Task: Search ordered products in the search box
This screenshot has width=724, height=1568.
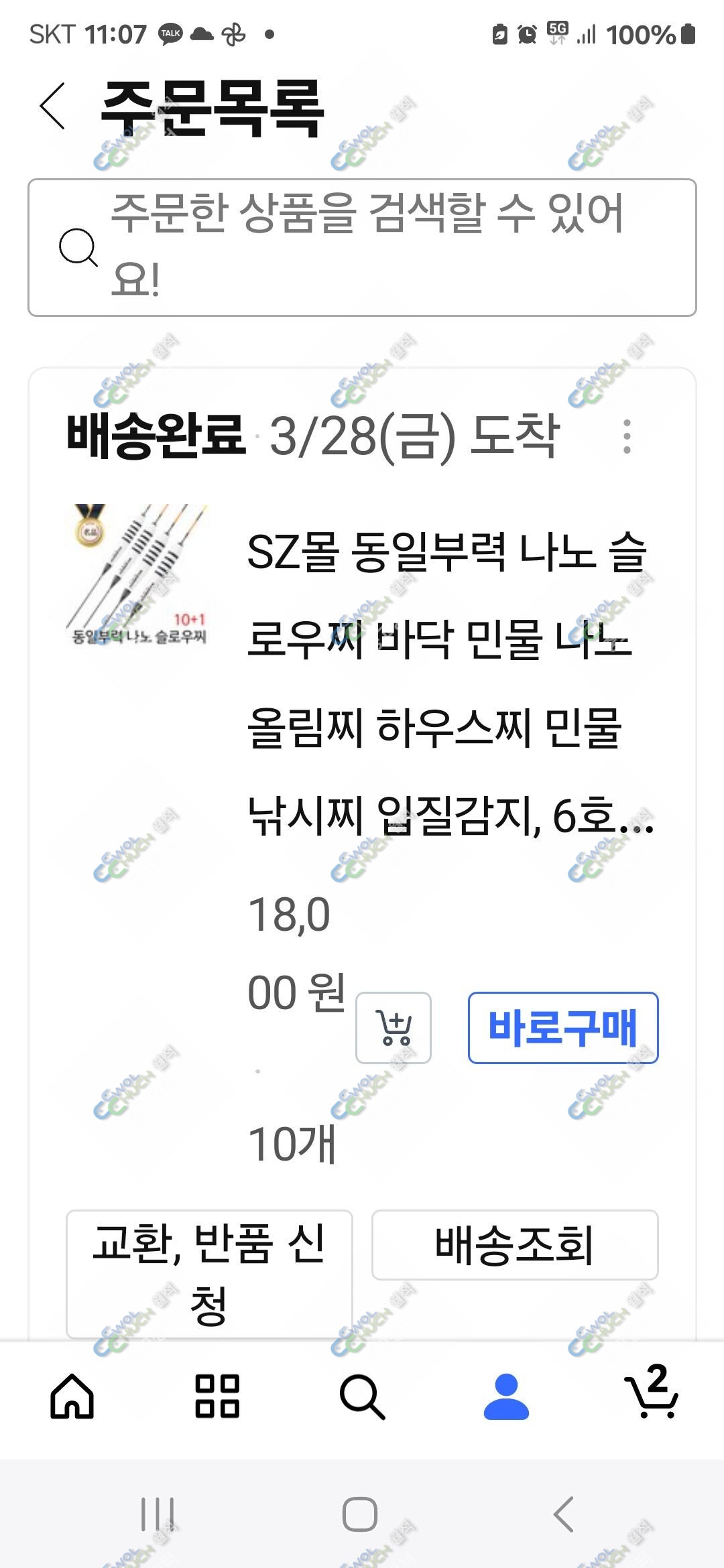Action: point(362,247)
